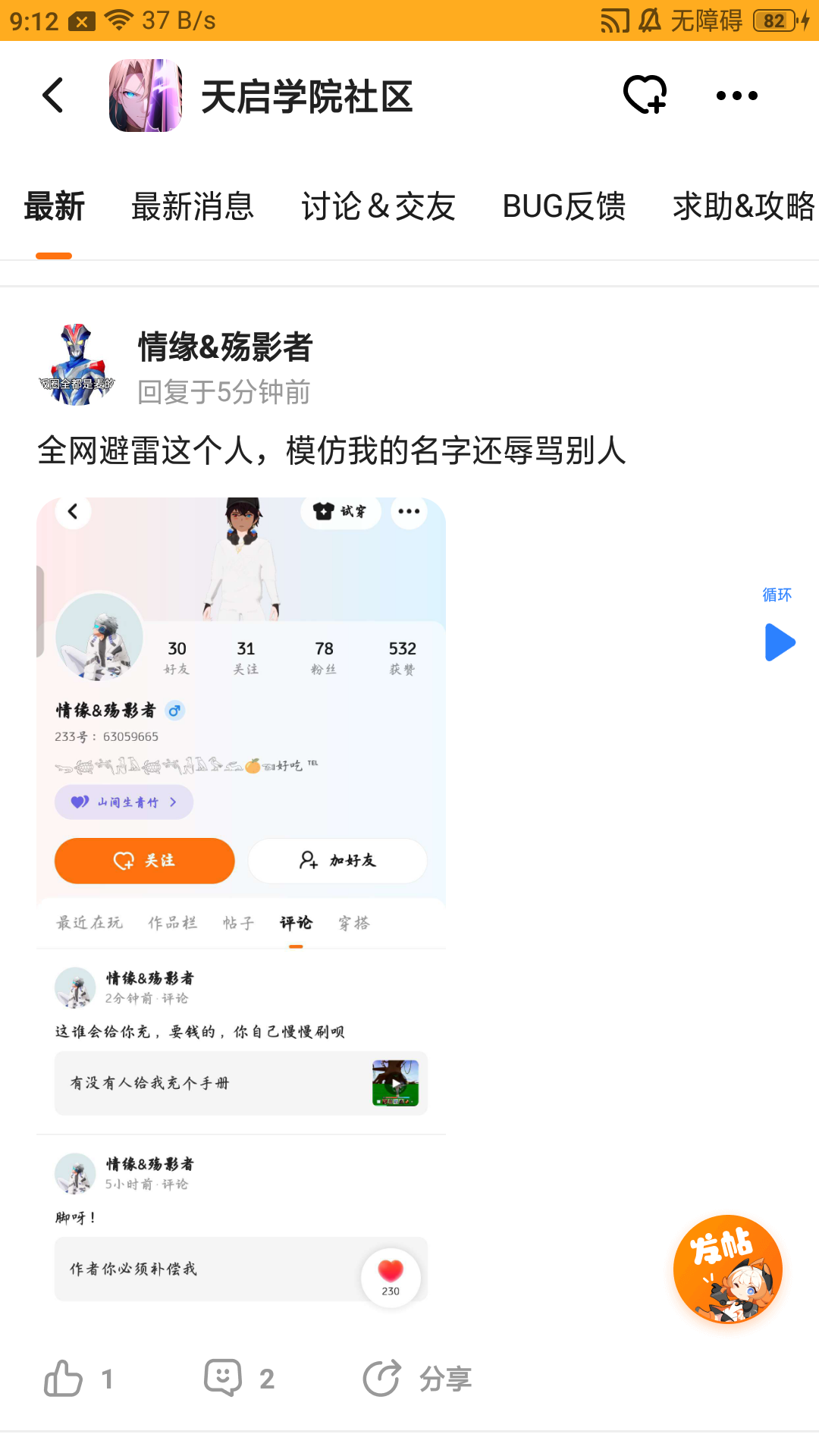Share this post via 分享
The image size is (819, 1456).
pyautogui.click(x=417, y=1378)
